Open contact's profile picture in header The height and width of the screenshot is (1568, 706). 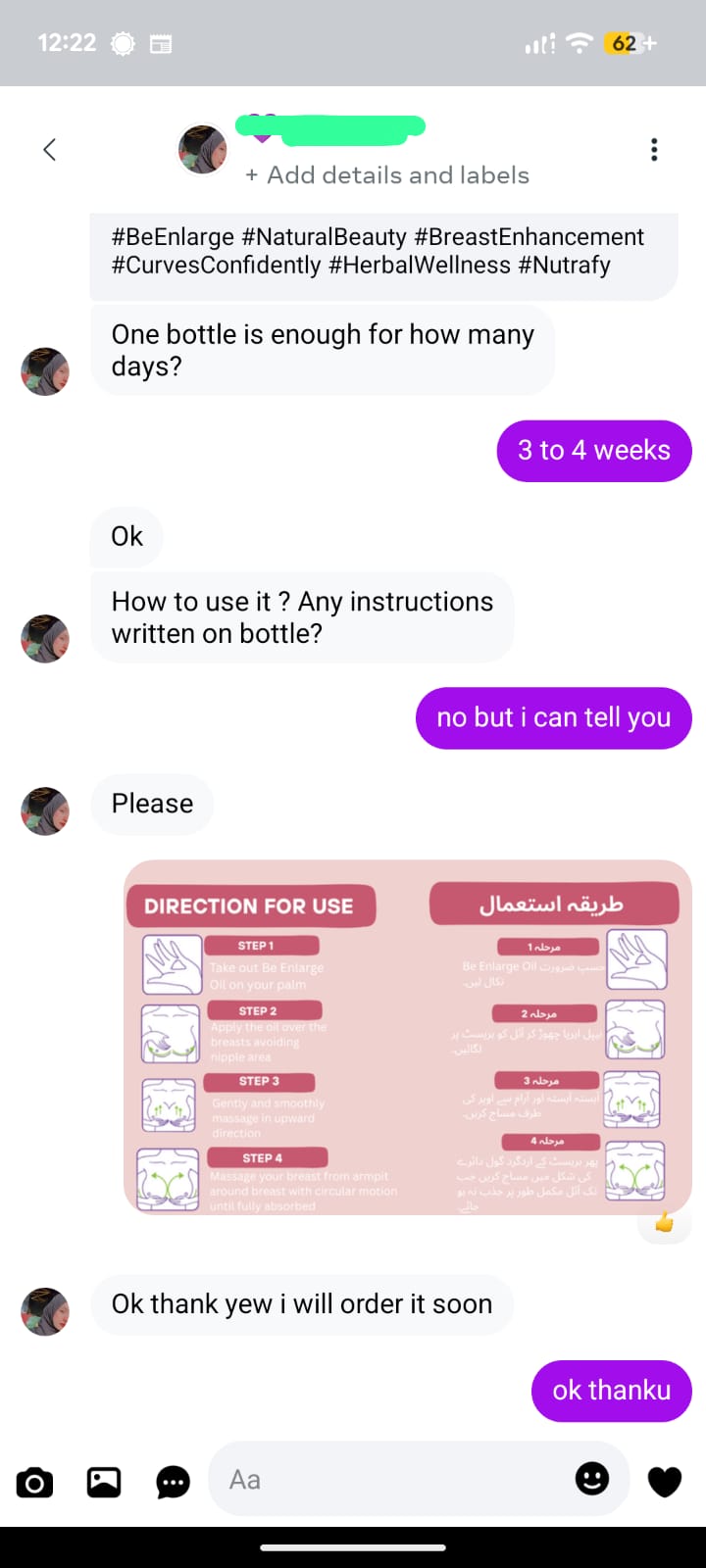pos(203,150)
